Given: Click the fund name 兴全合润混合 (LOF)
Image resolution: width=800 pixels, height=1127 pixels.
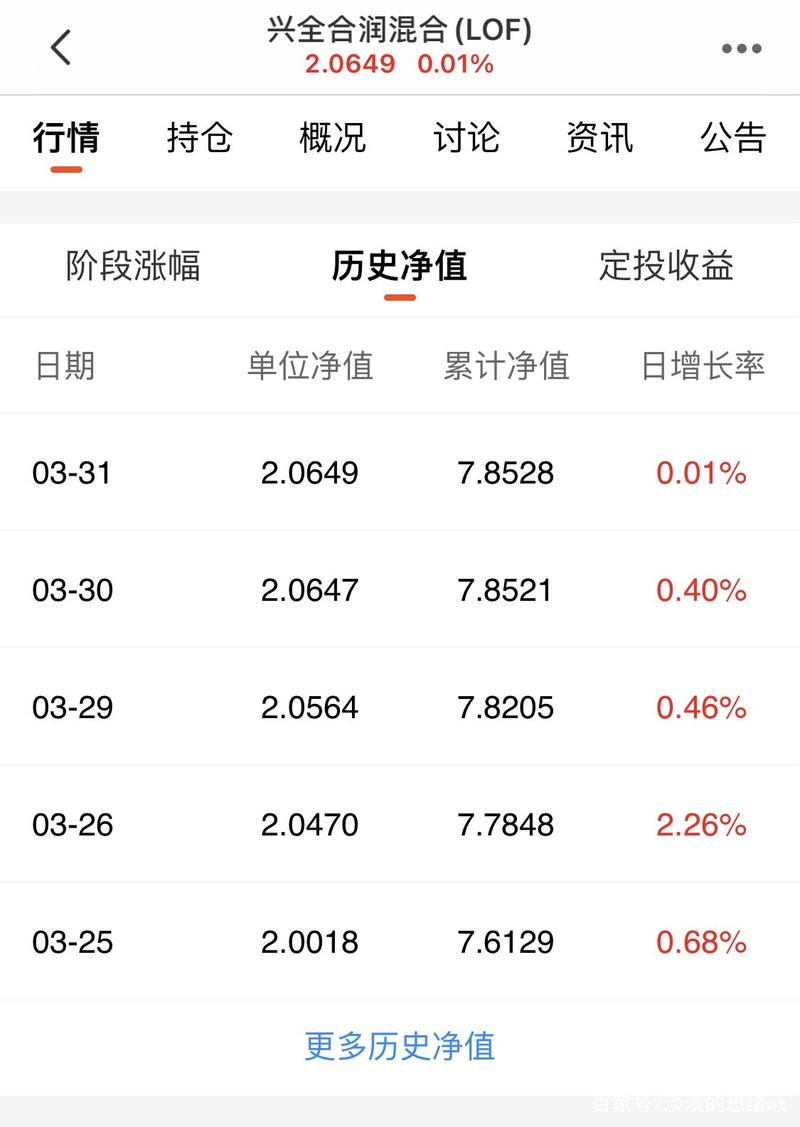Looking at the screenshot, I should [x=400, y=30].
